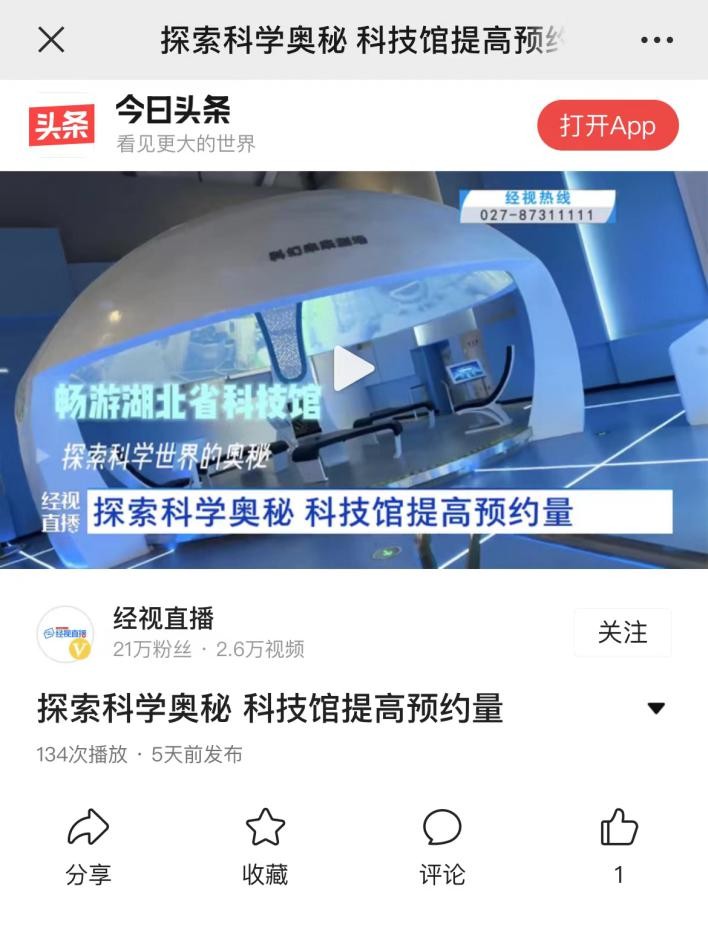Tap the 打开App button

click(607, 126)
